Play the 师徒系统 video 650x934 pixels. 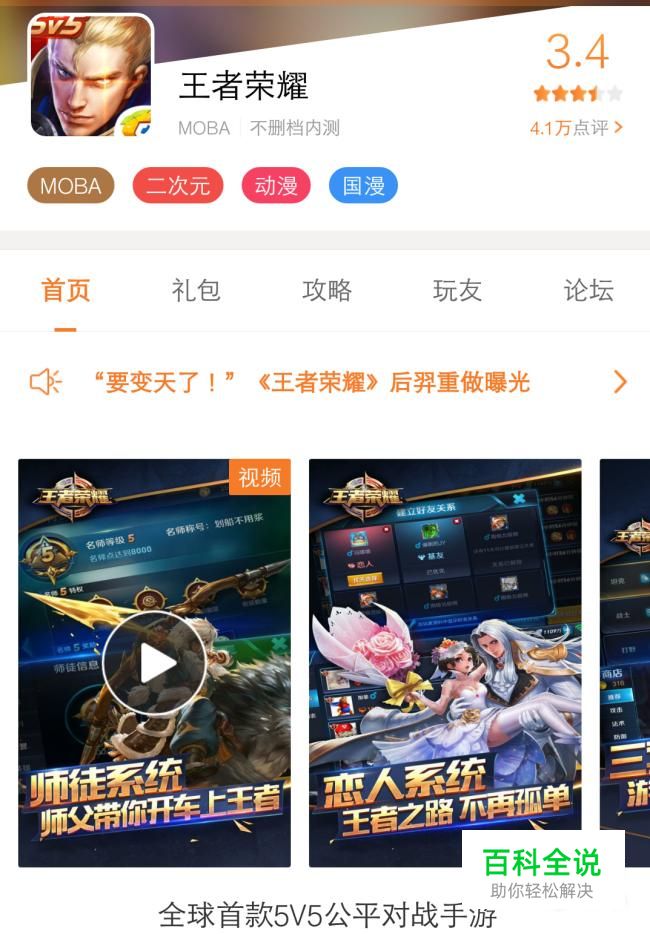pyautogui.click(x=154, y=662)
